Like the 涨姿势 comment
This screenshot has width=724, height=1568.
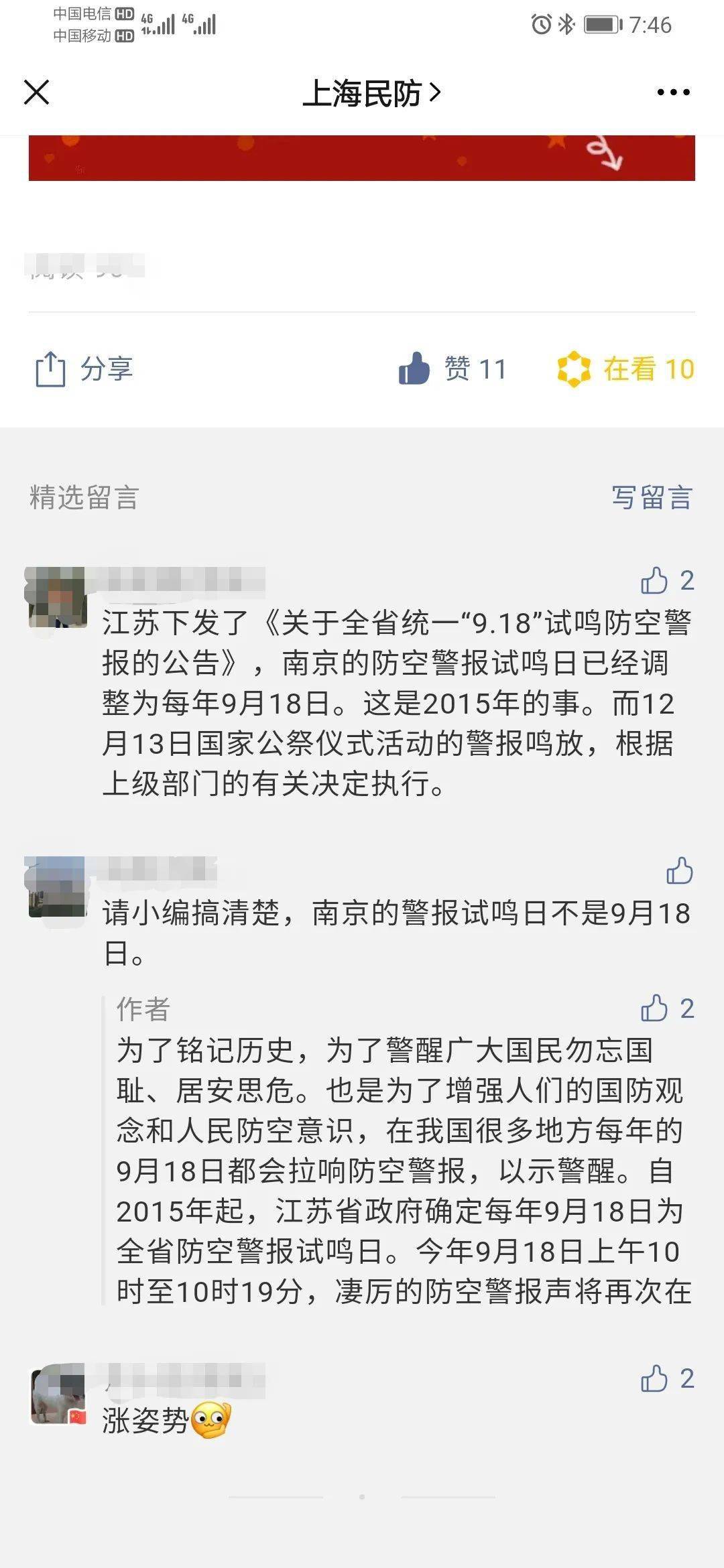click(667, 1378)
